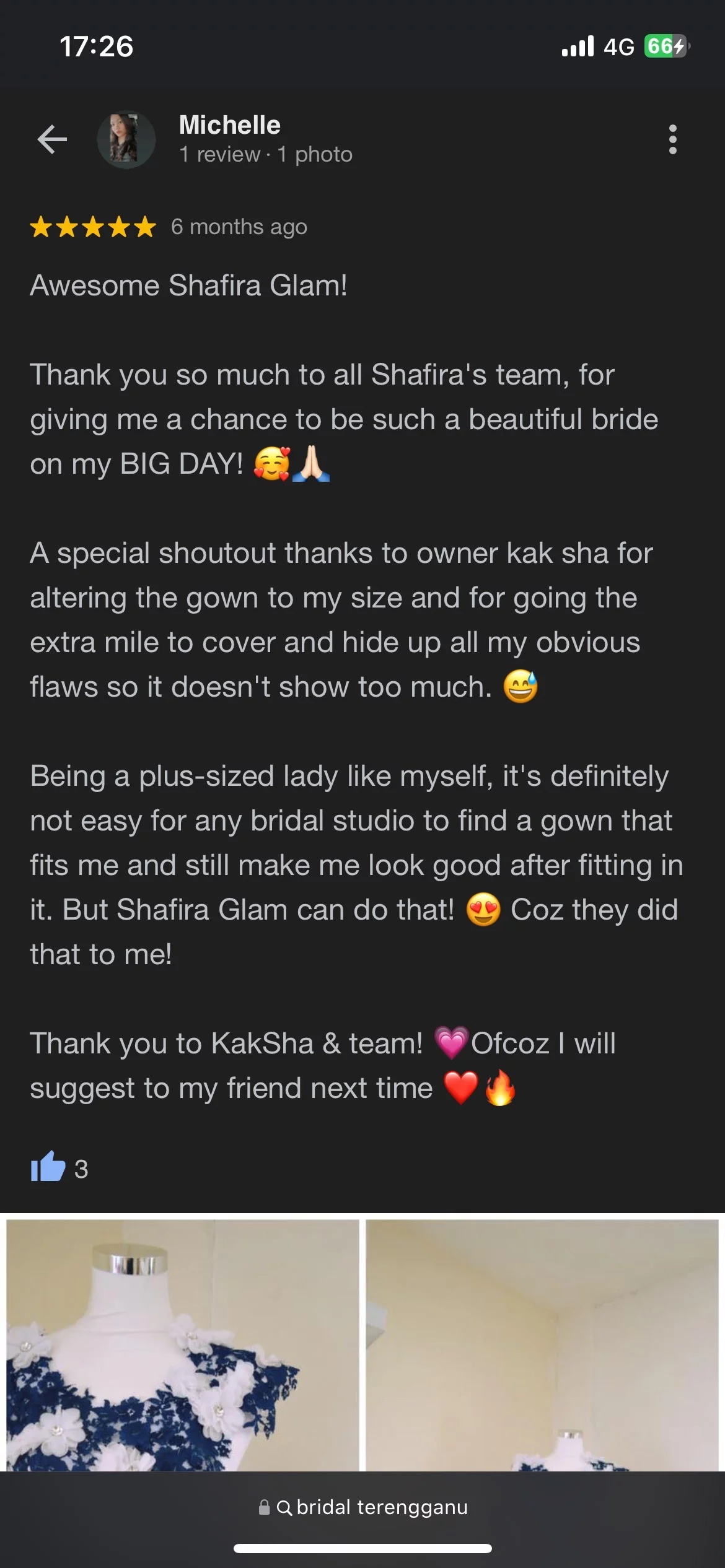725x1568 pixels.
Task: Open the blue lace gown photo
Action: (182, 1345)
